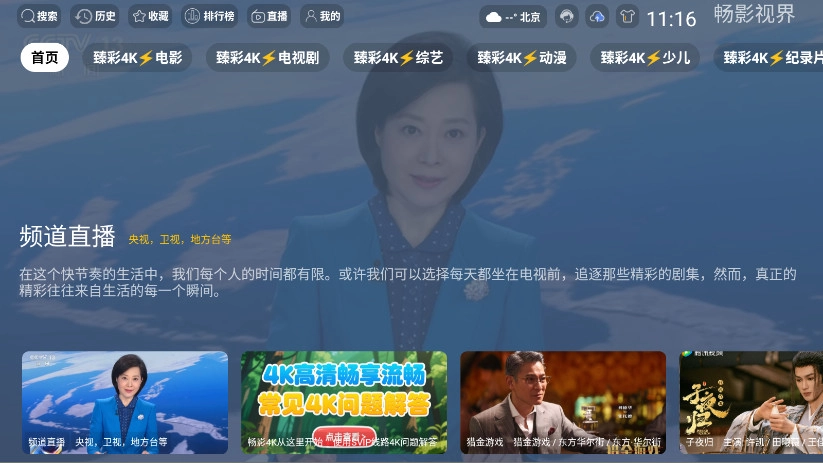
Task: Switch to 臻彩4K动漫 tab
Action: point(521,58)
